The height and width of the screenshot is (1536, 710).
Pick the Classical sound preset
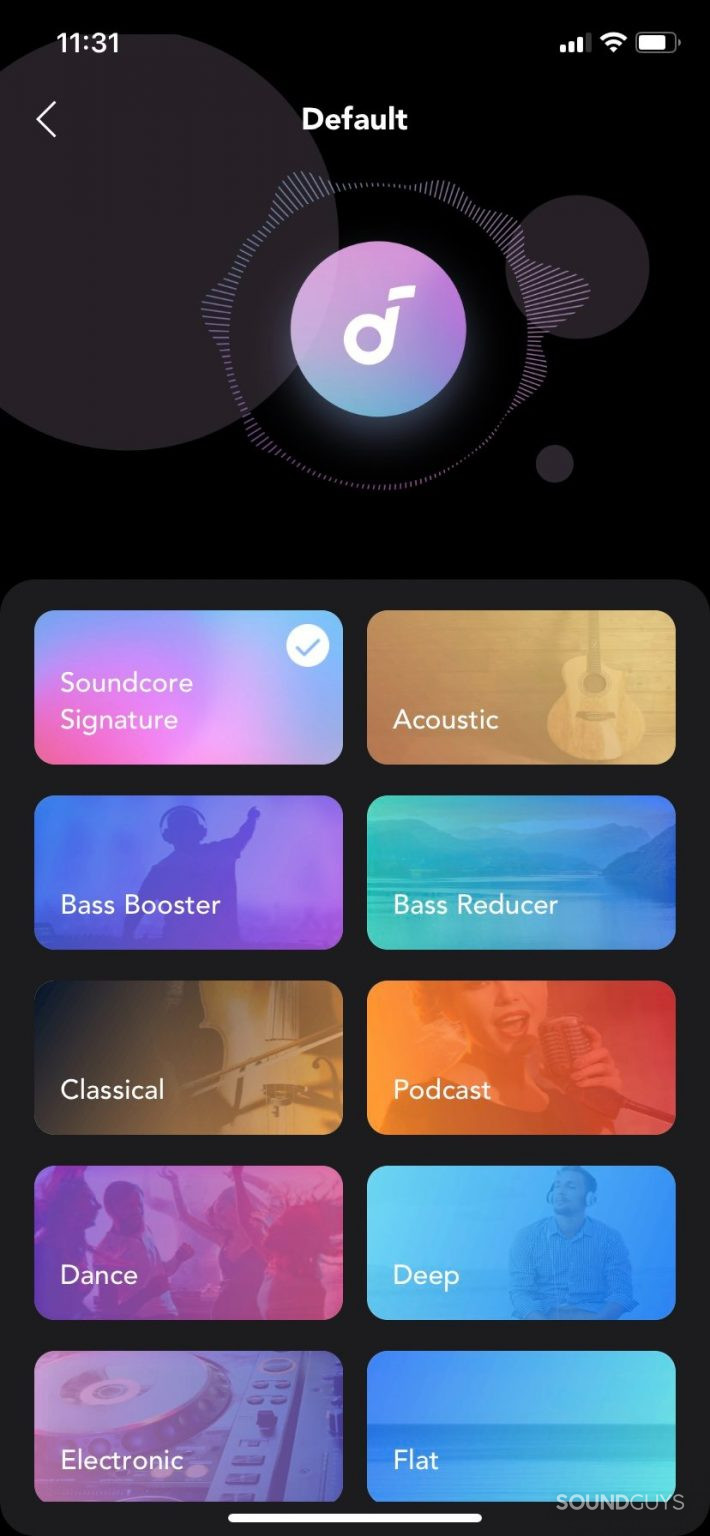coord(188,1057)
